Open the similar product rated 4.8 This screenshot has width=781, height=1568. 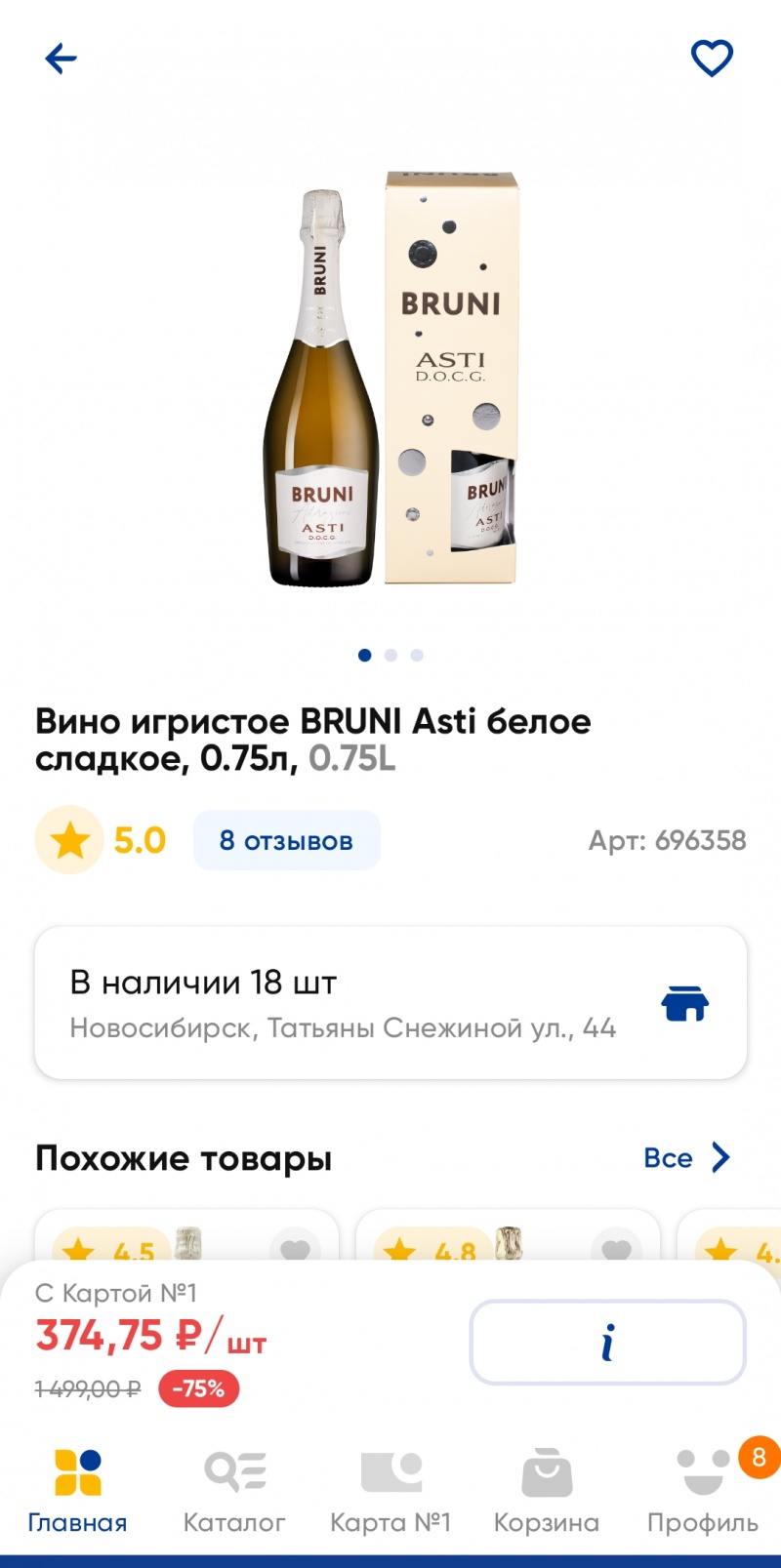[508, 1237]
